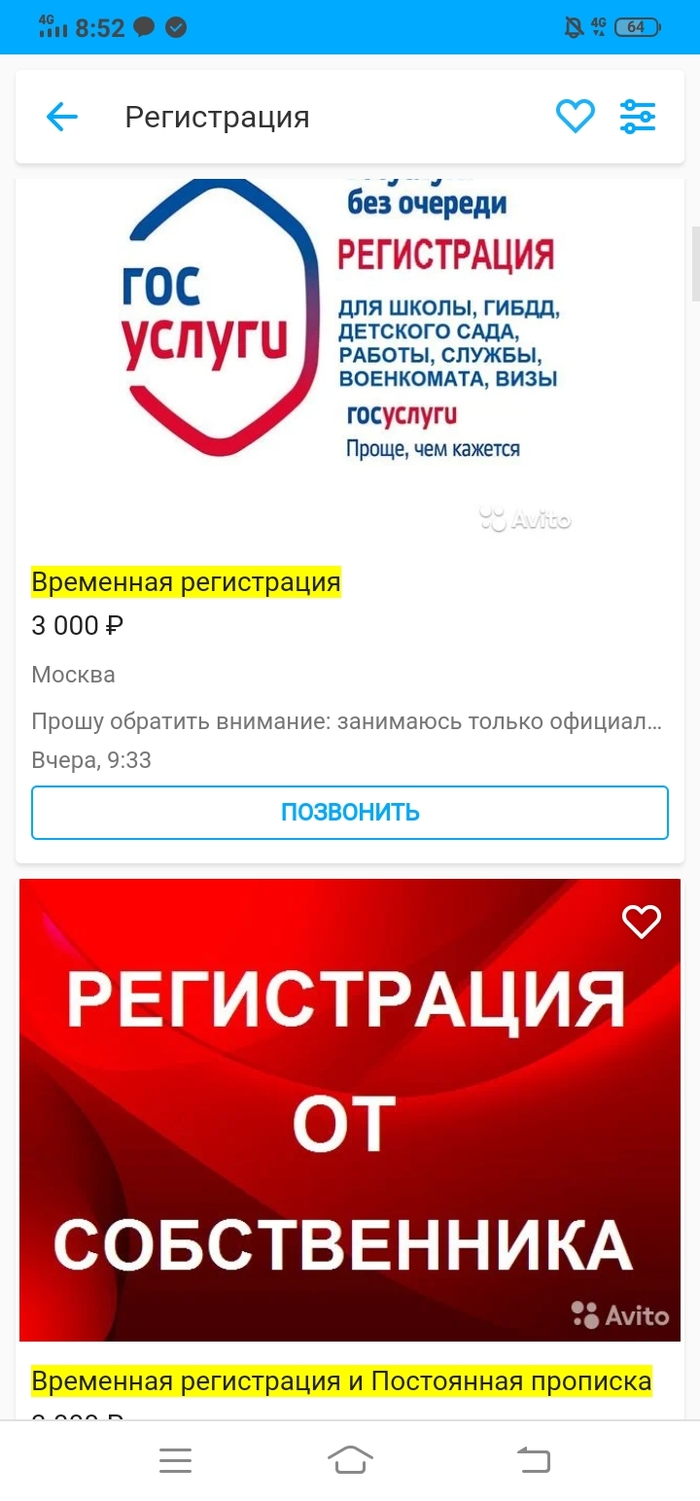Tap the ПОЗВОНИТЬ button

350,812
